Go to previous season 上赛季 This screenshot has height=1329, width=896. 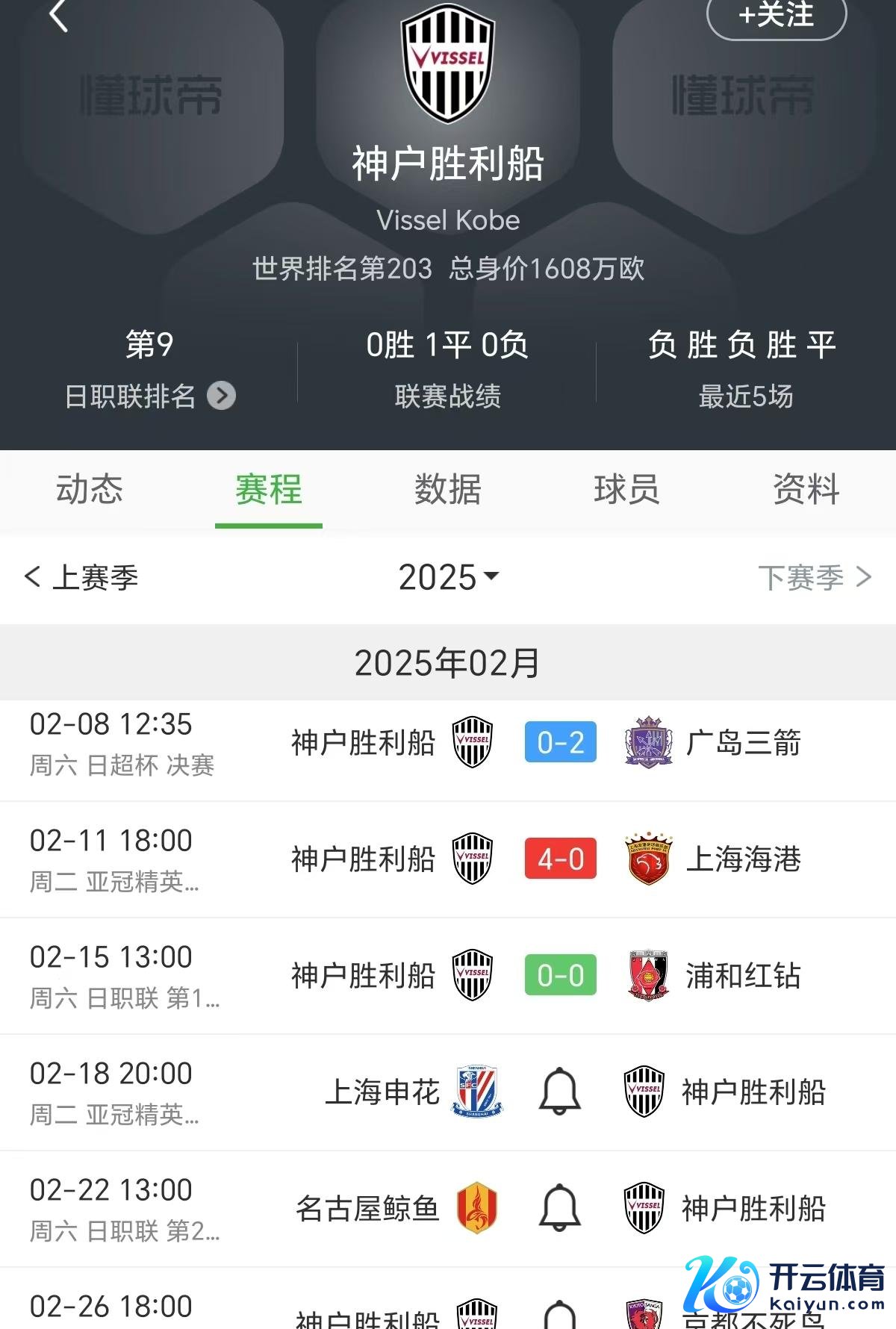click(82, 577)
